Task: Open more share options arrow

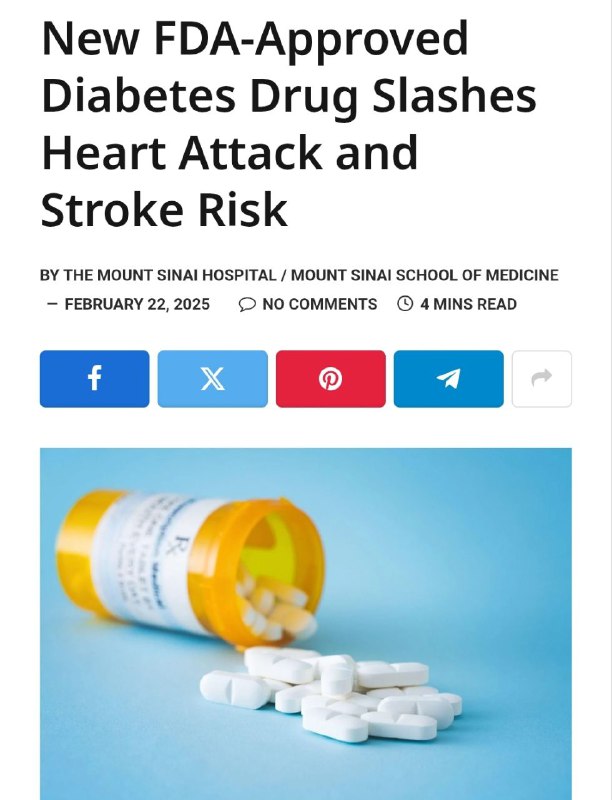Action: (541, 379)
